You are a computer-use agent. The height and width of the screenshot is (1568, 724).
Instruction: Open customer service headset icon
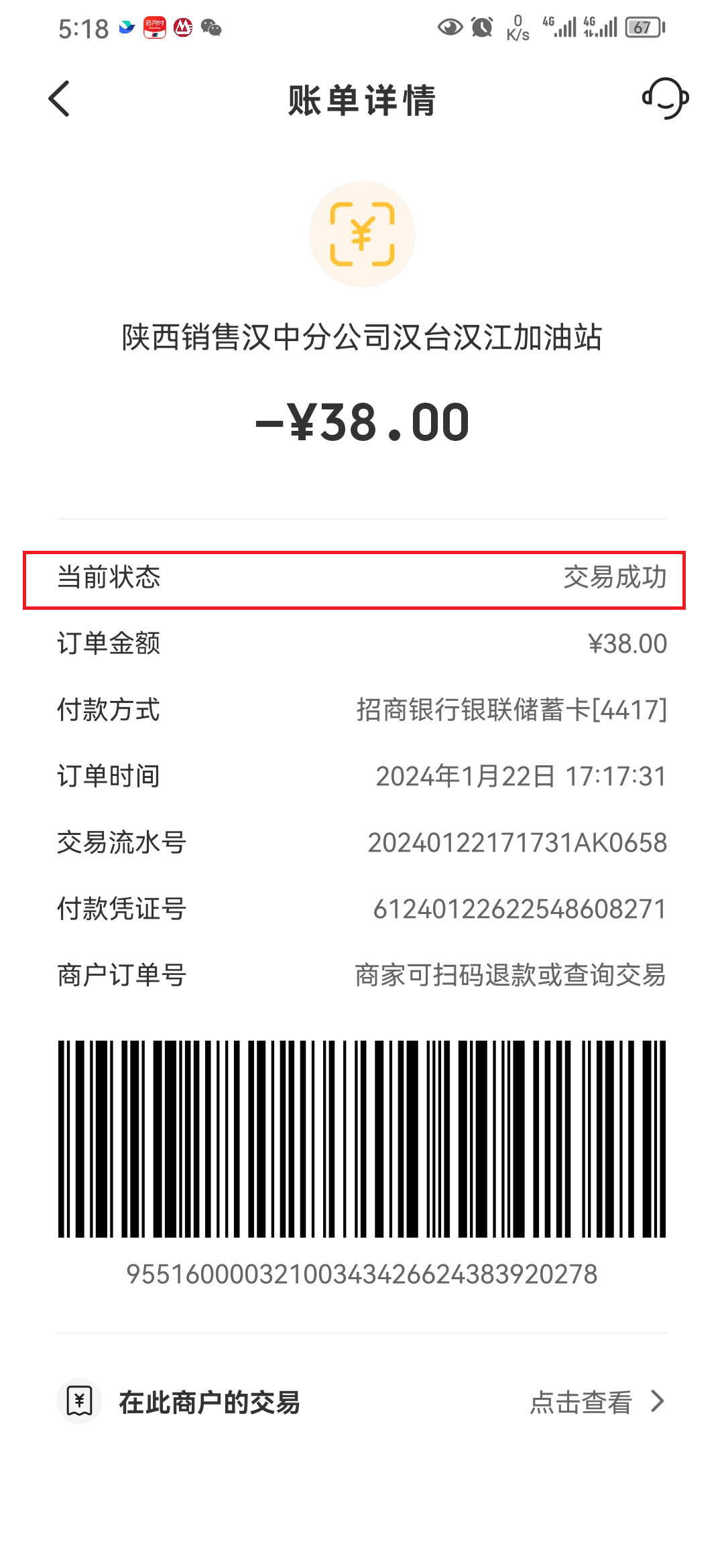665,99
